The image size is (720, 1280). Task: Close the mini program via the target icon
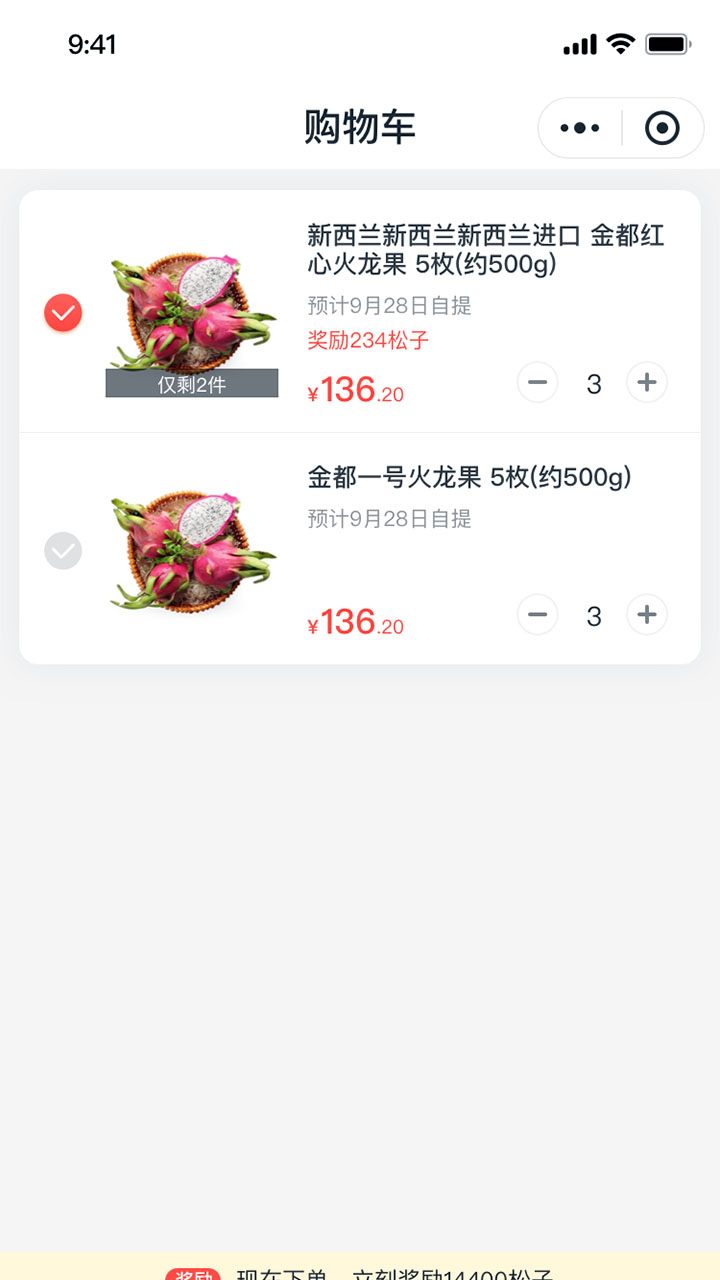(662, 128)
